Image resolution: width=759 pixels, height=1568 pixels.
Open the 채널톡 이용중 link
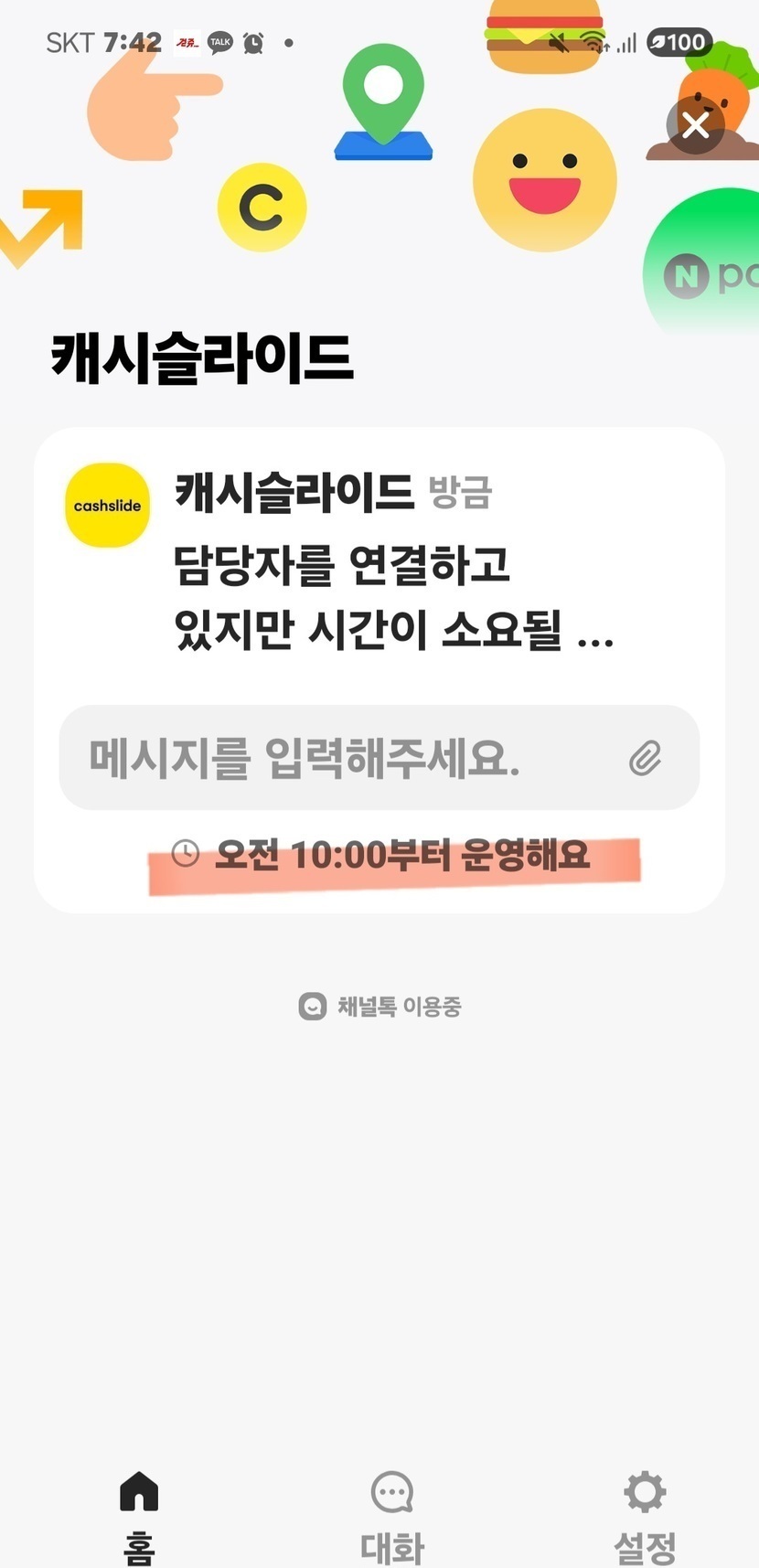(379, 1007)
